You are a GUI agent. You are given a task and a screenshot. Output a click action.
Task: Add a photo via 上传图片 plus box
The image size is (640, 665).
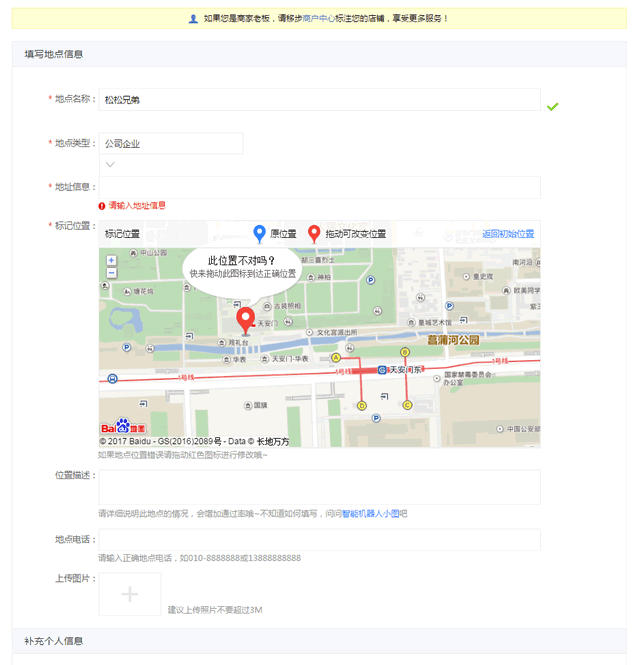[x=129, y=594]
